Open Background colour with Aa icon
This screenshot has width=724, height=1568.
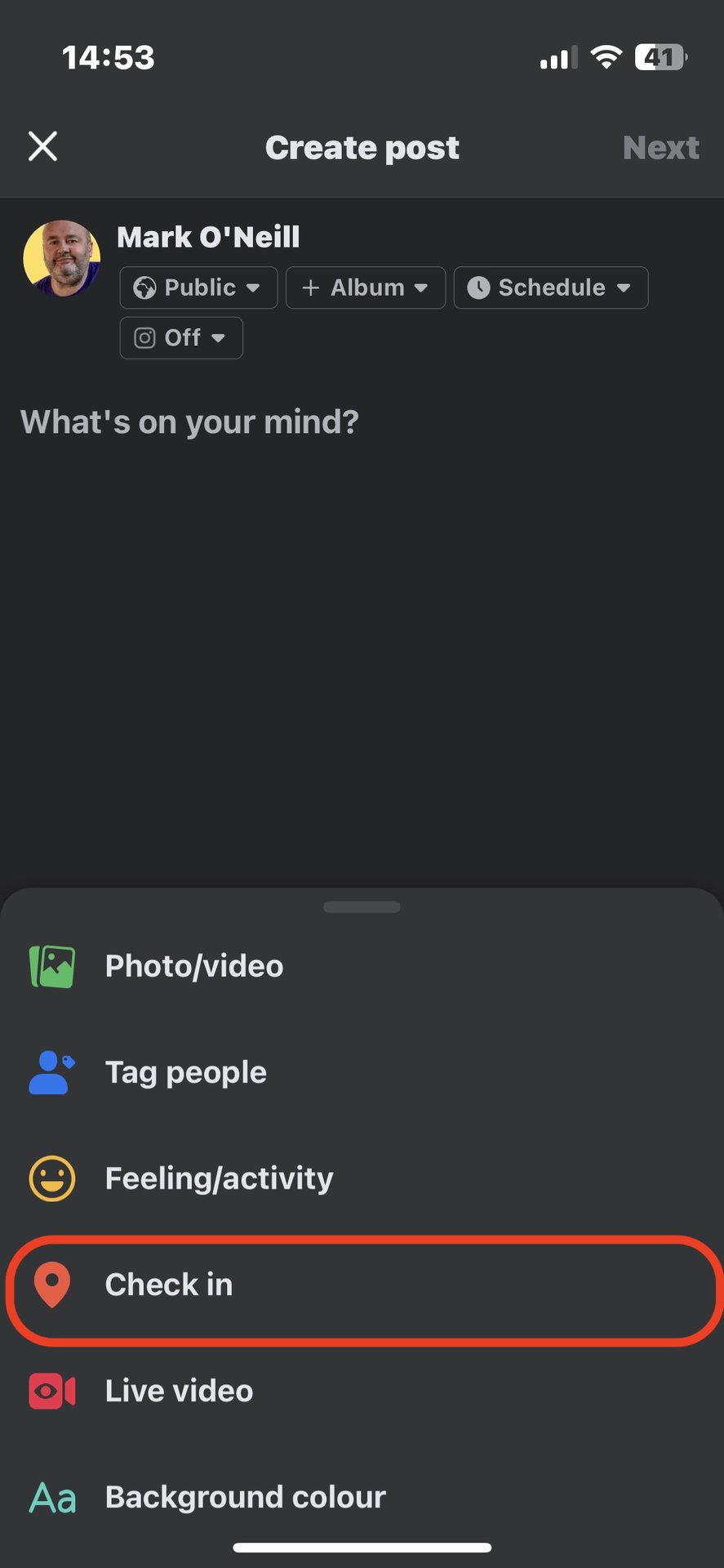[x=51, y=1497]
